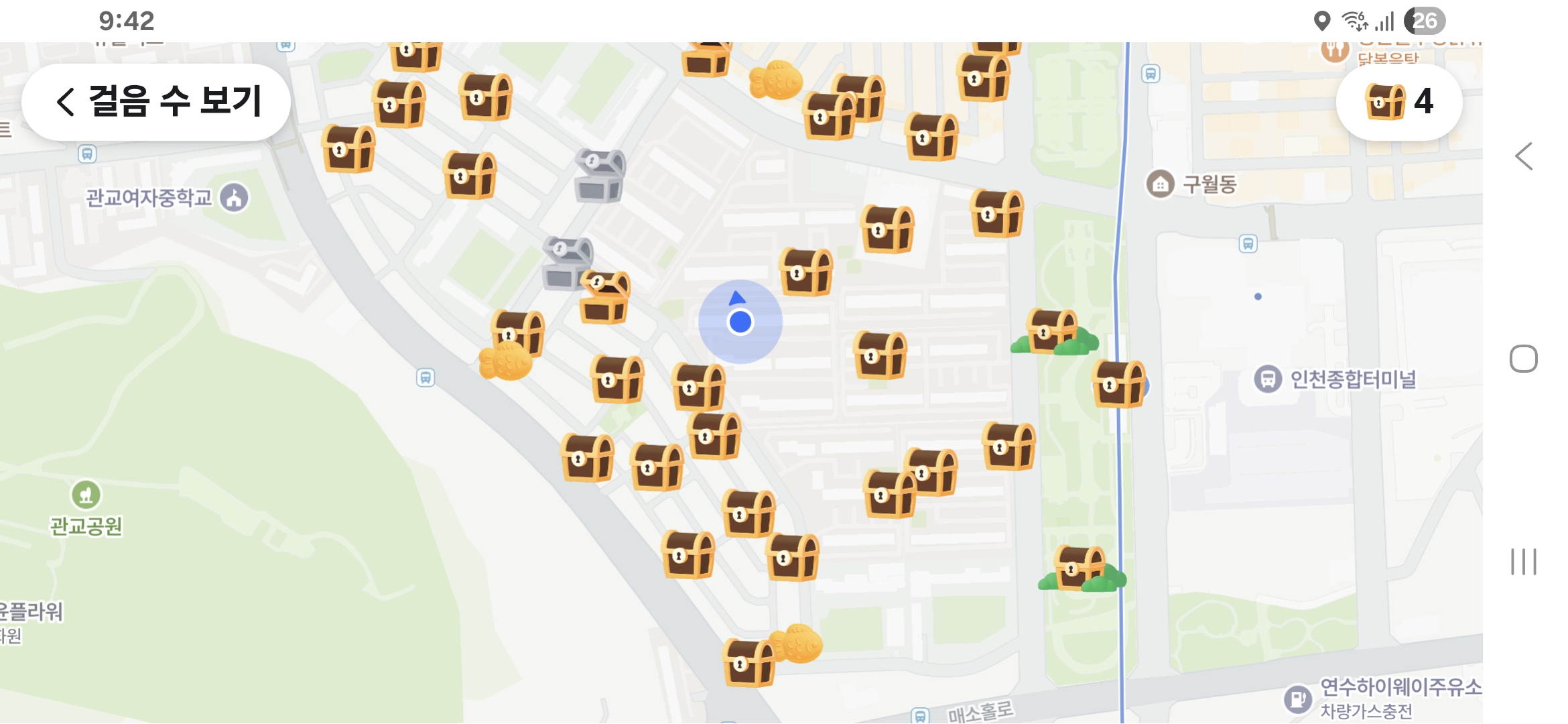Open the treasure chest counter showing 4
Screen dimensions: 1568x724
click(x=1399, y=102)
